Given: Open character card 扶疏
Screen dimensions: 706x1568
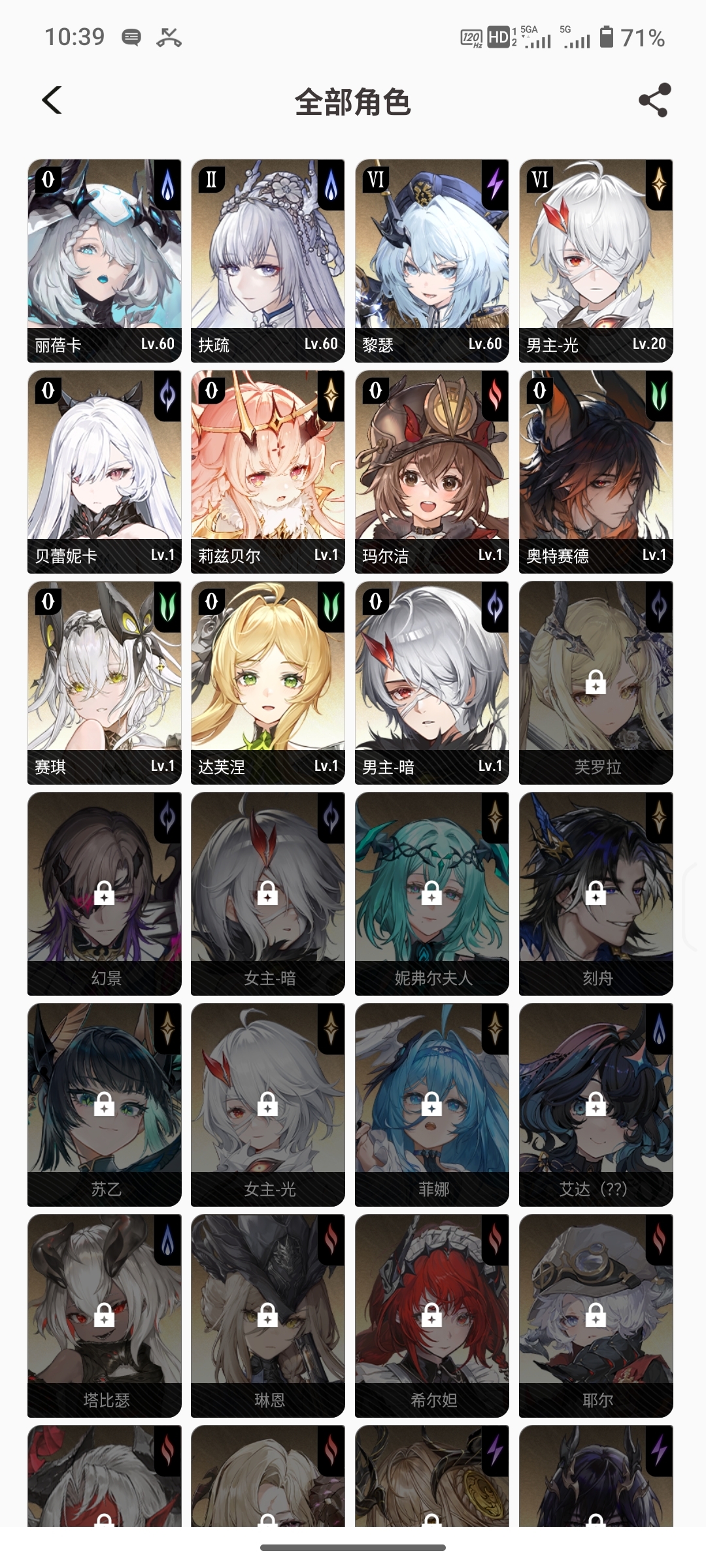Looking at the screenshot, I should point(268,261).
